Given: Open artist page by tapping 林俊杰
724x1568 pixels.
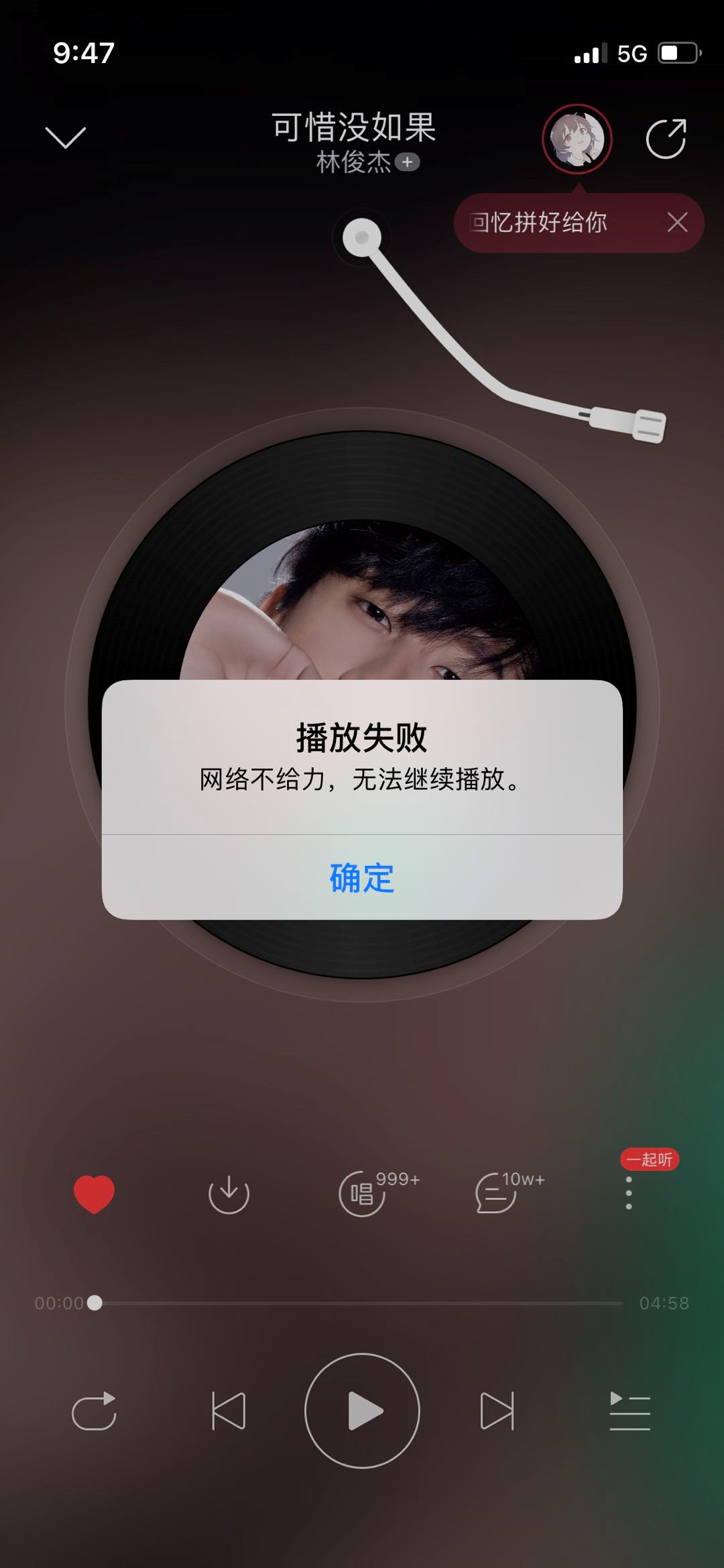Looking at the screenshot, I should 355,162.
